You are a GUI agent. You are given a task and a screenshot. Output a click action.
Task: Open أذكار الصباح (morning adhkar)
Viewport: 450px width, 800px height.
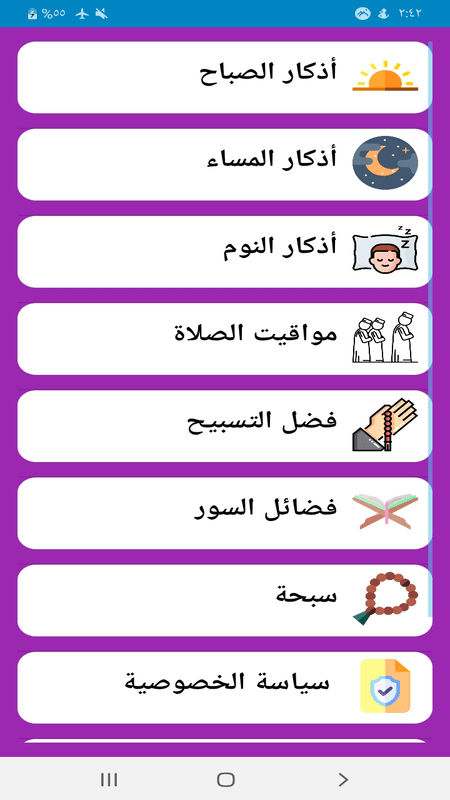point(225,78)
